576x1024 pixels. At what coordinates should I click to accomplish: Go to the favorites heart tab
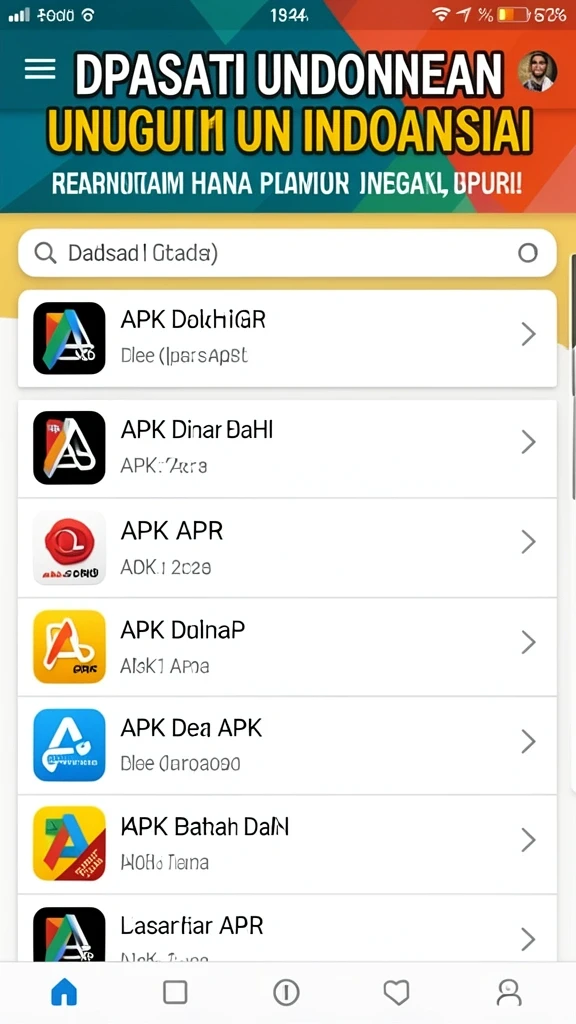[x=396, y=993]
